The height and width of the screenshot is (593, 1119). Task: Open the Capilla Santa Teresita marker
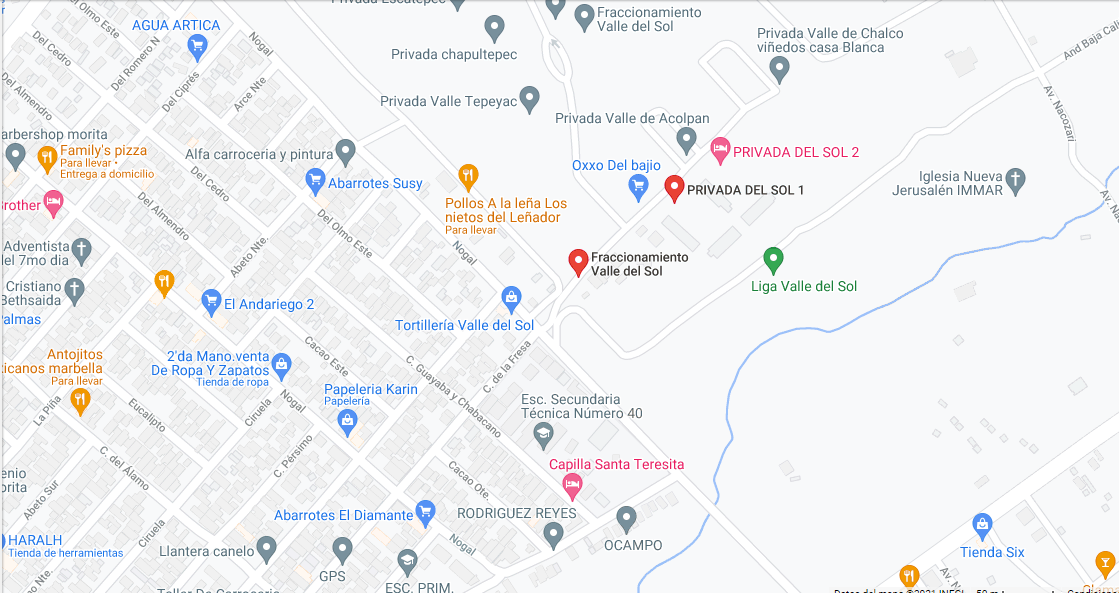pos(572,486)
